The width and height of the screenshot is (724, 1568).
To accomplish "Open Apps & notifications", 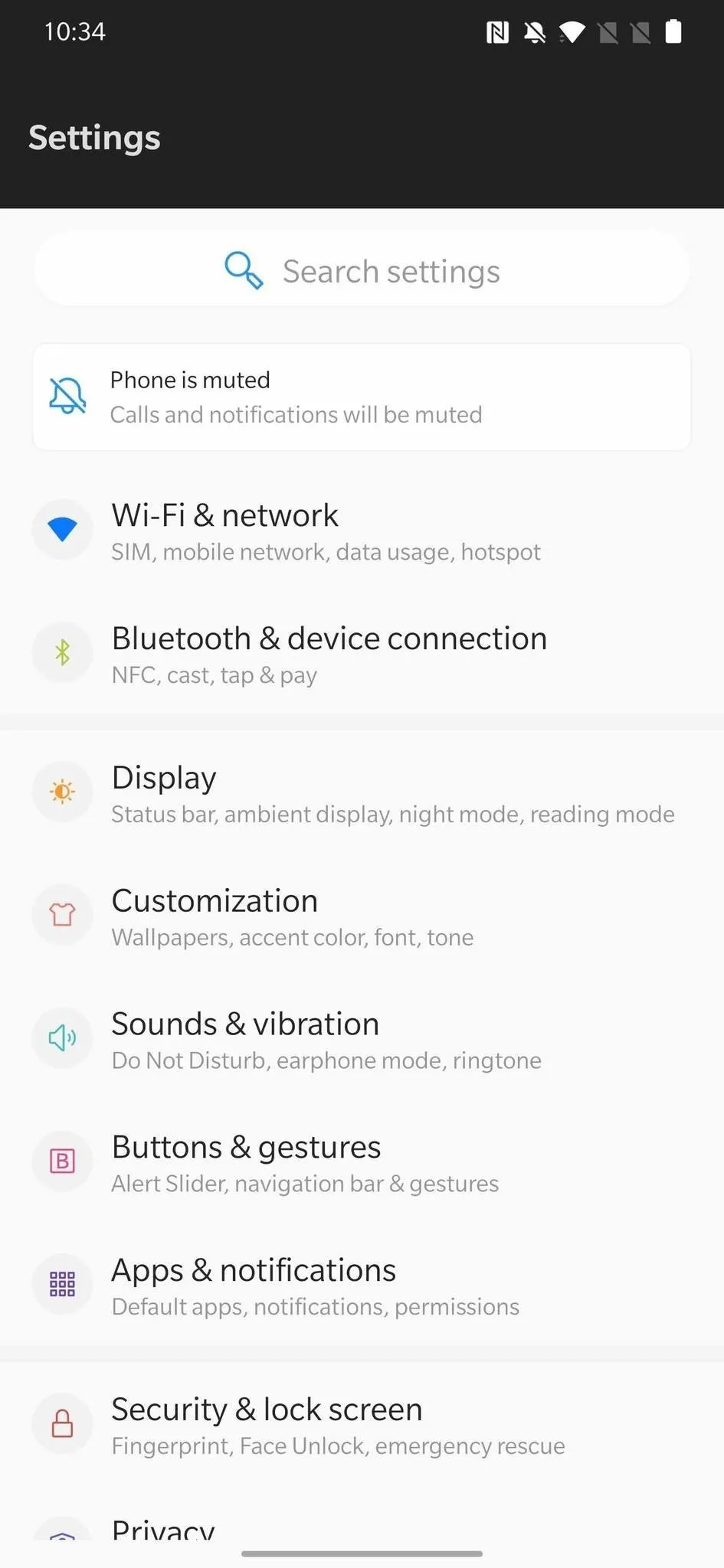I will (x=362, y=1286).
